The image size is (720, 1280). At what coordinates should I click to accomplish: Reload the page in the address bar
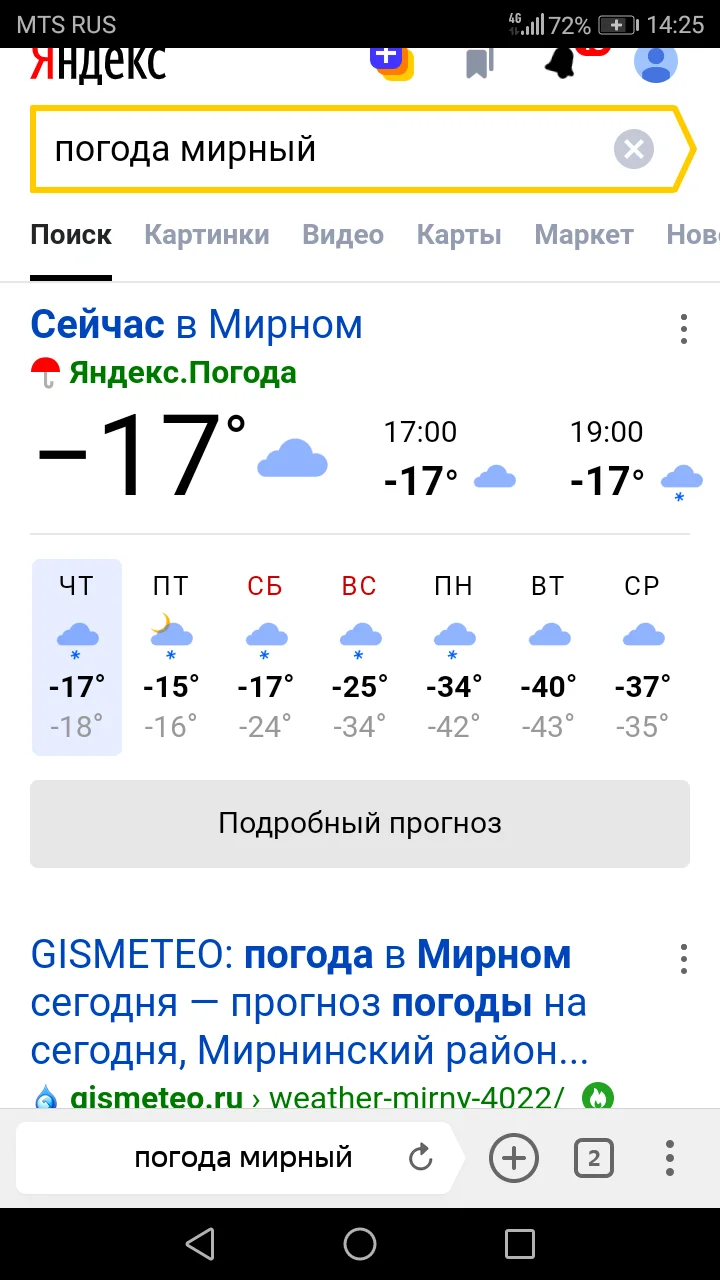(421, 1159)
